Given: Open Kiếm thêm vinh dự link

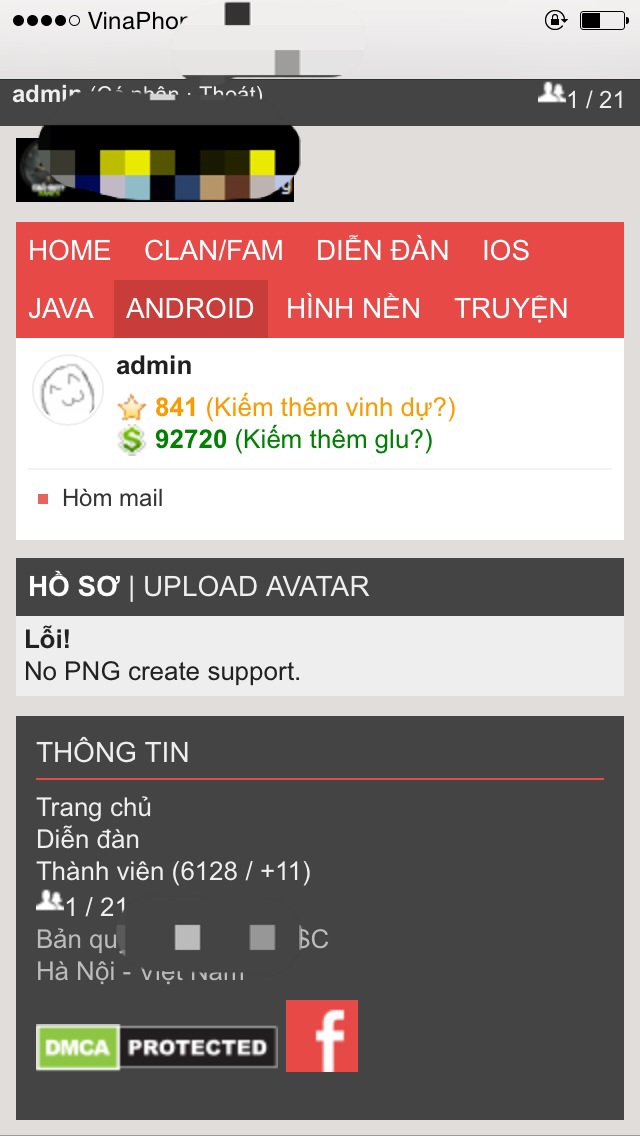Looking at the screenshot, I should [x=330, y=408].
